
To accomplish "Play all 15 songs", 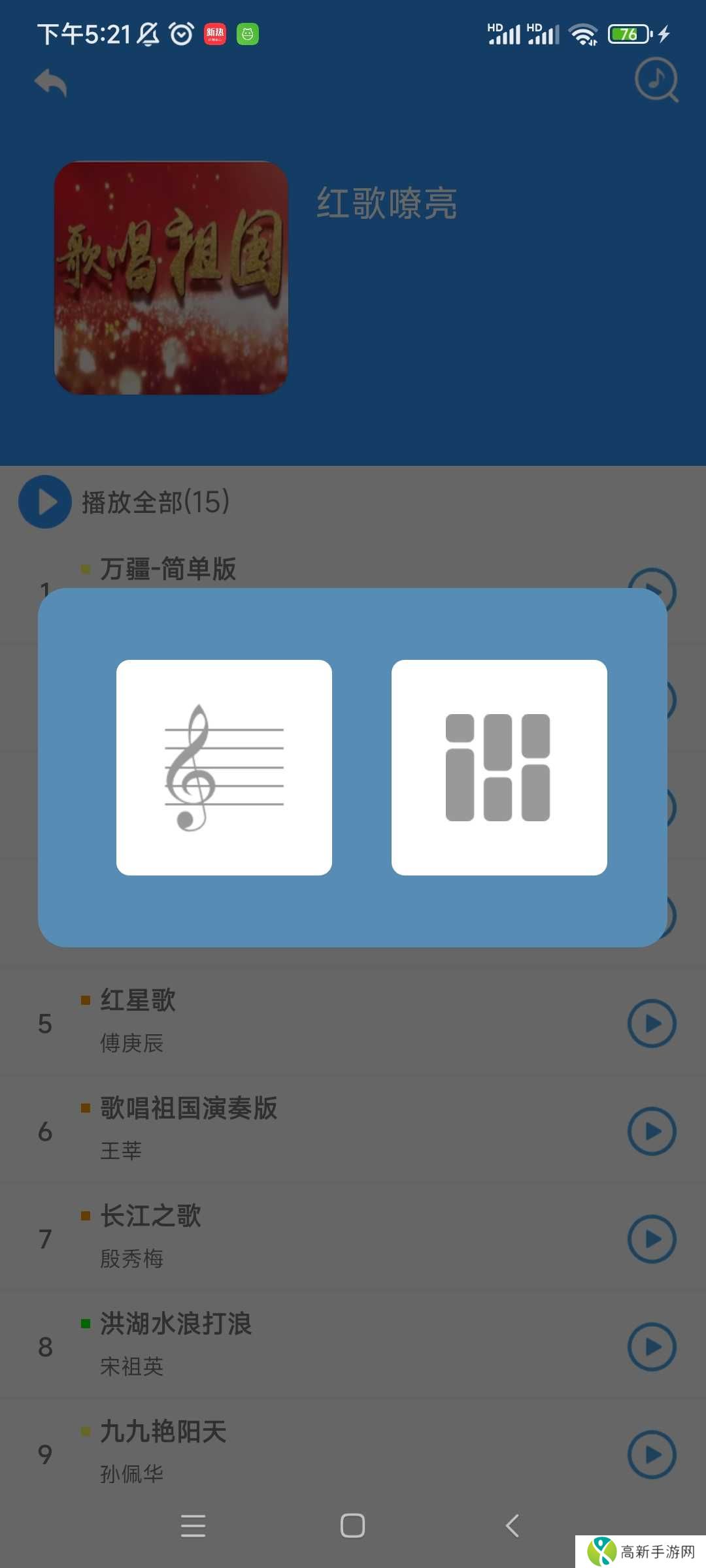I will [45, 502].
